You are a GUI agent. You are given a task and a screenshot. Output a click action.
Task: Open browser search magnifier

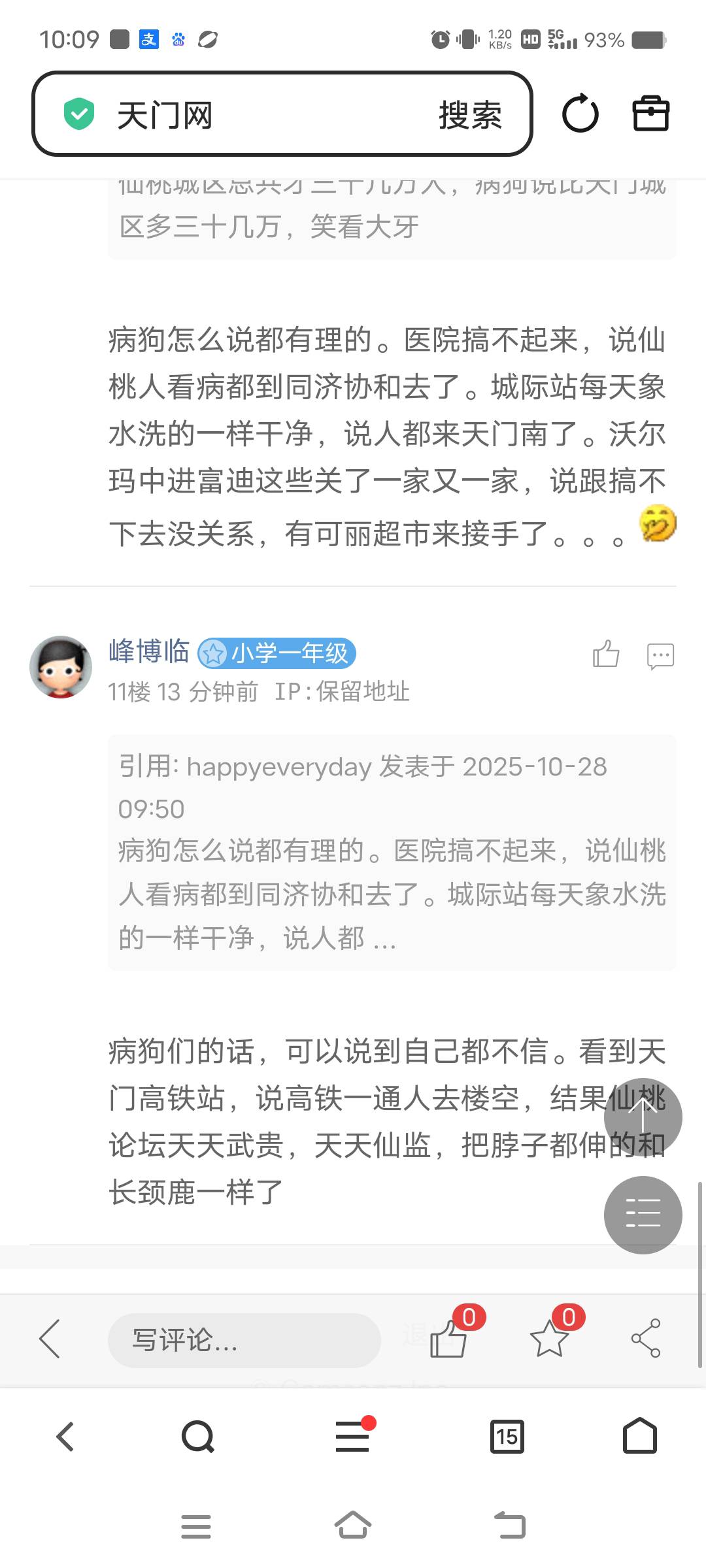pyautogui.click(x=197, y=1437)
